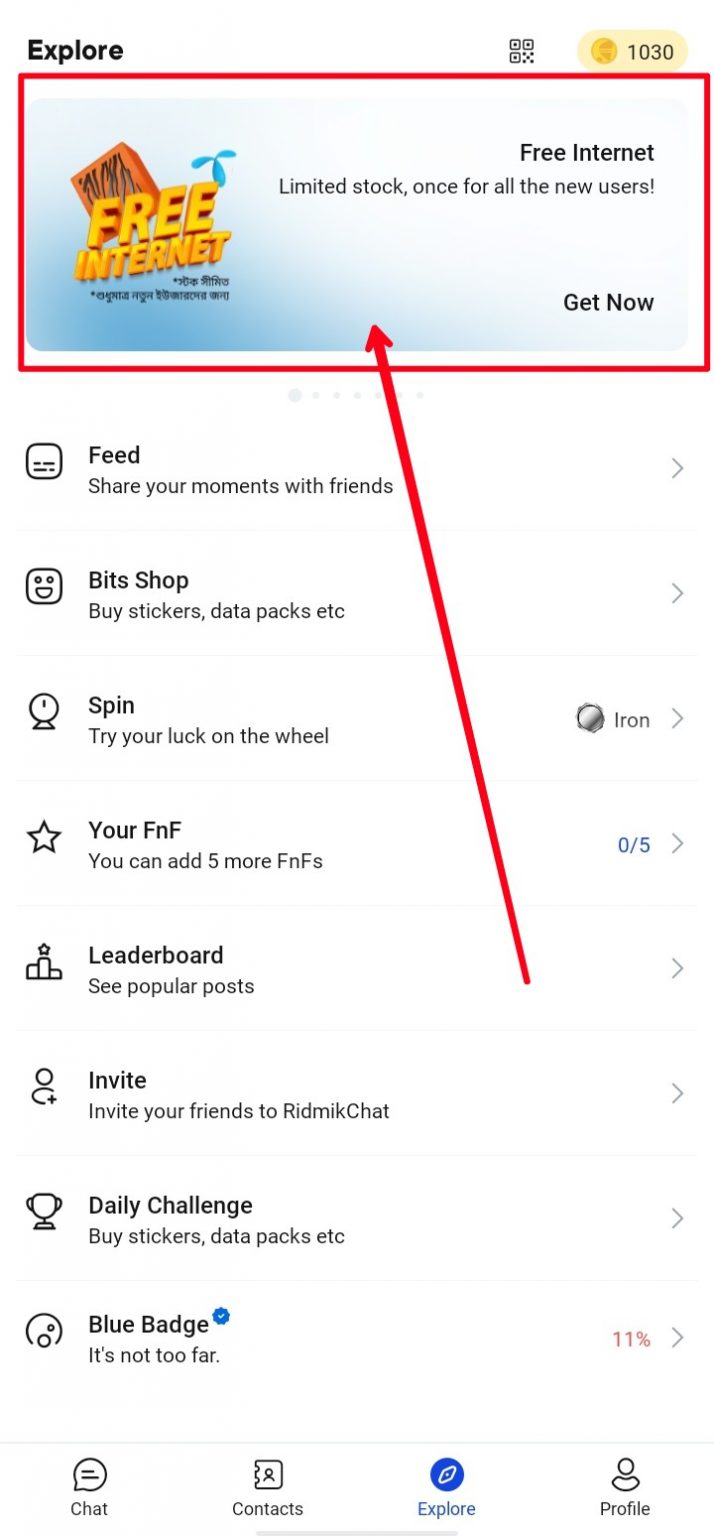This screenshot has width=714, height=1536.
Task: View the Leaderboard
Action: (x=357, y=969)
